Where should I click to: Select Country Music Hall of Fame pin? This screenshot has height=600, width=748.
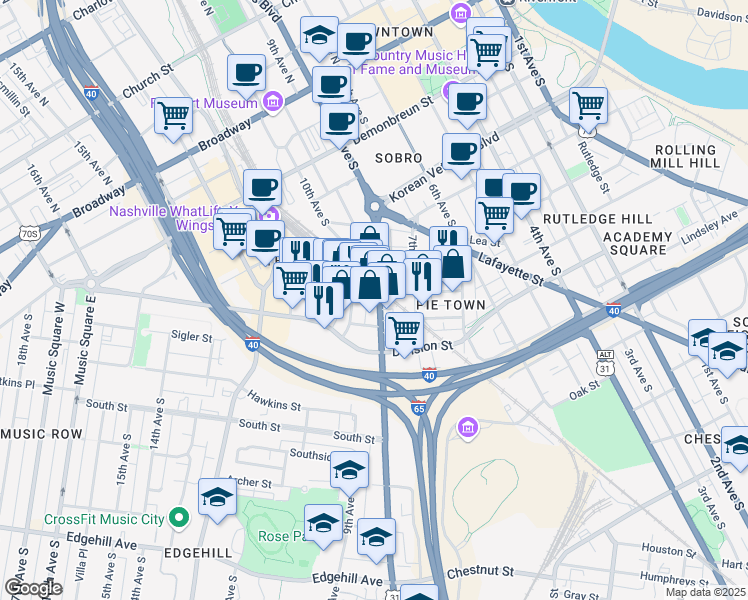click(x=460, y=13)
